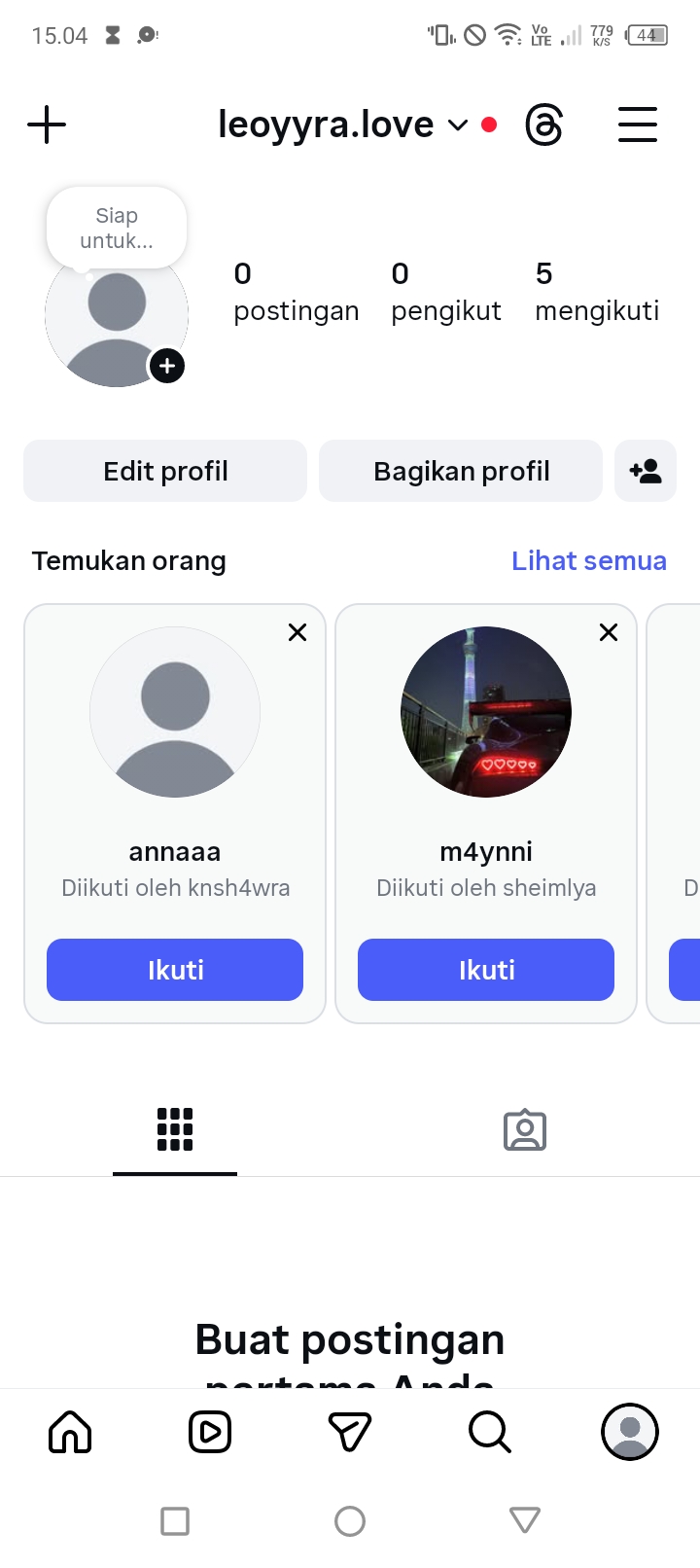Screen dimensions: 700x1568
Task: Open the Reels tab
Action: click(x=210, y=1432)
